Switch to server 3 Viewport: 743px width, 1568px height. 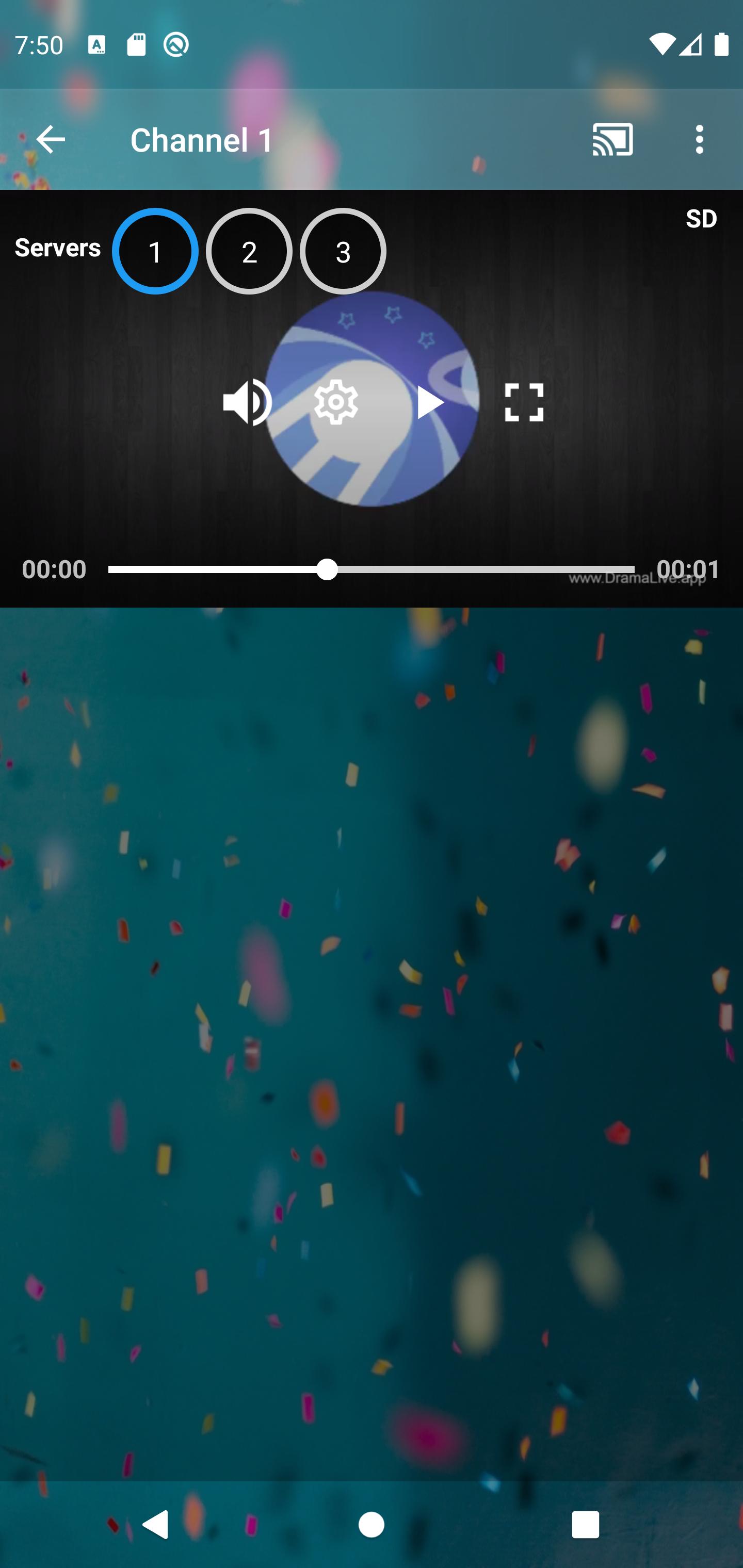point(343,251)
